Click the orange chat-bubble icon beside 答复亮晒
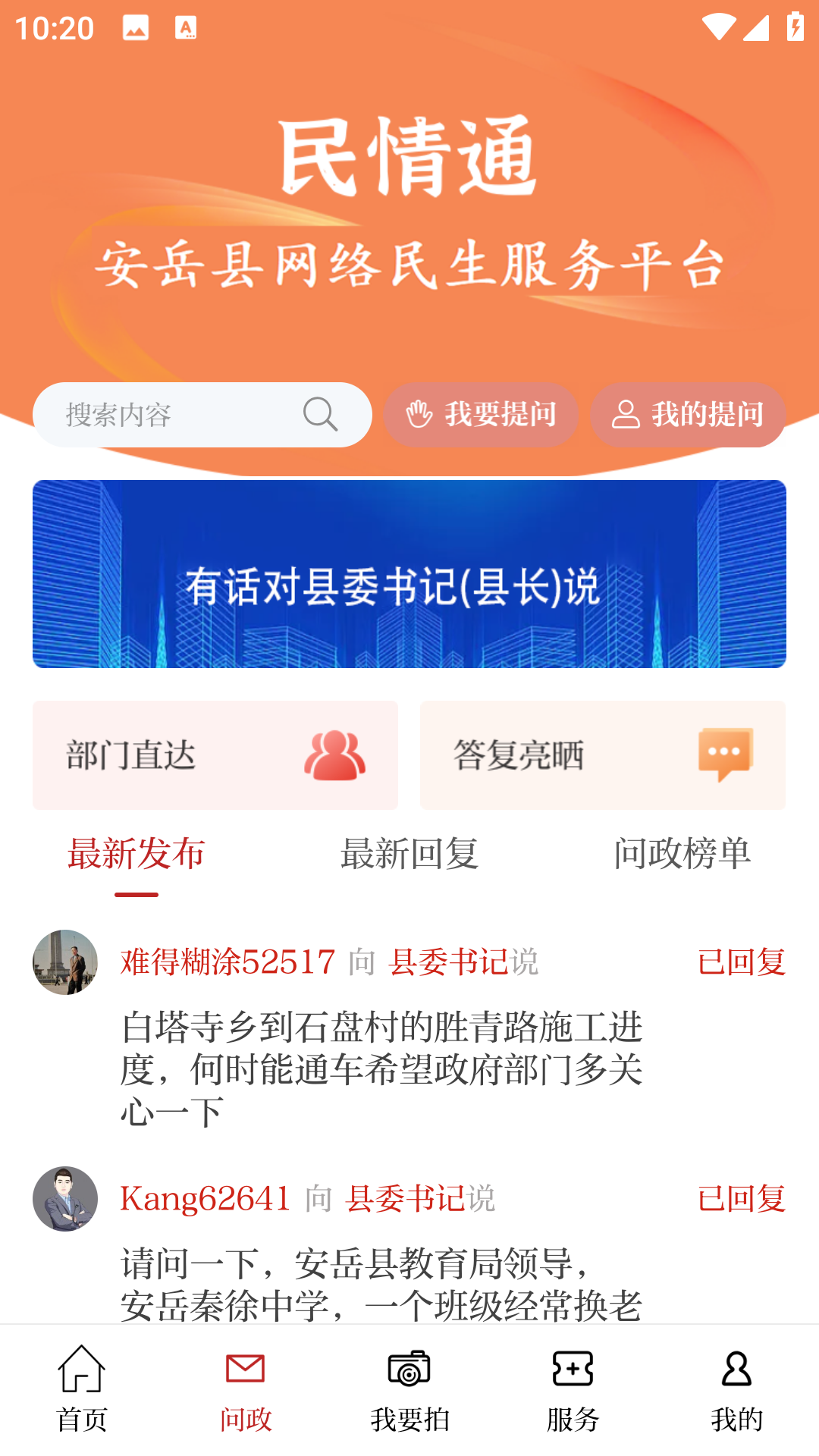The height and width of the screenshot is (1456, 819). coord(725,753)
